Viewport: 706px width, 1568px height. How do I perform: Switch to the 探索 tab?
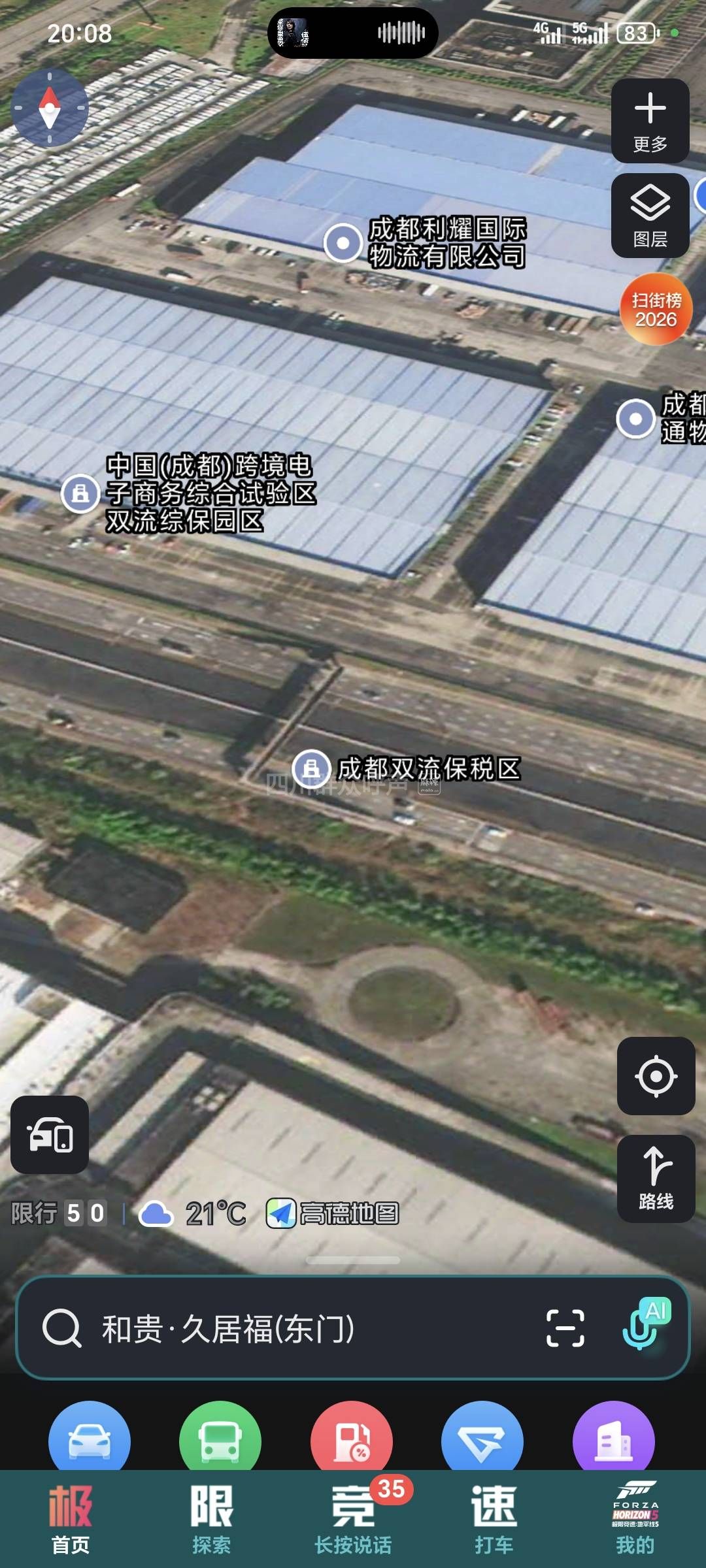coord(211,1519)
